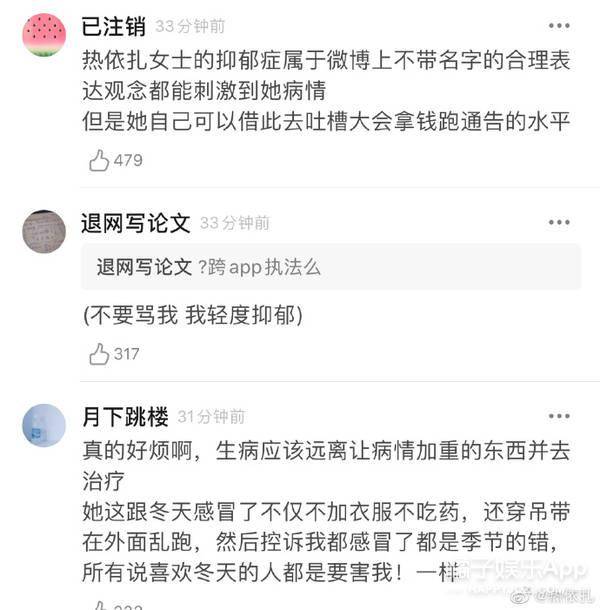
Task: Open overflow menu on 退网写论文's comment
Action: point(559,222)
